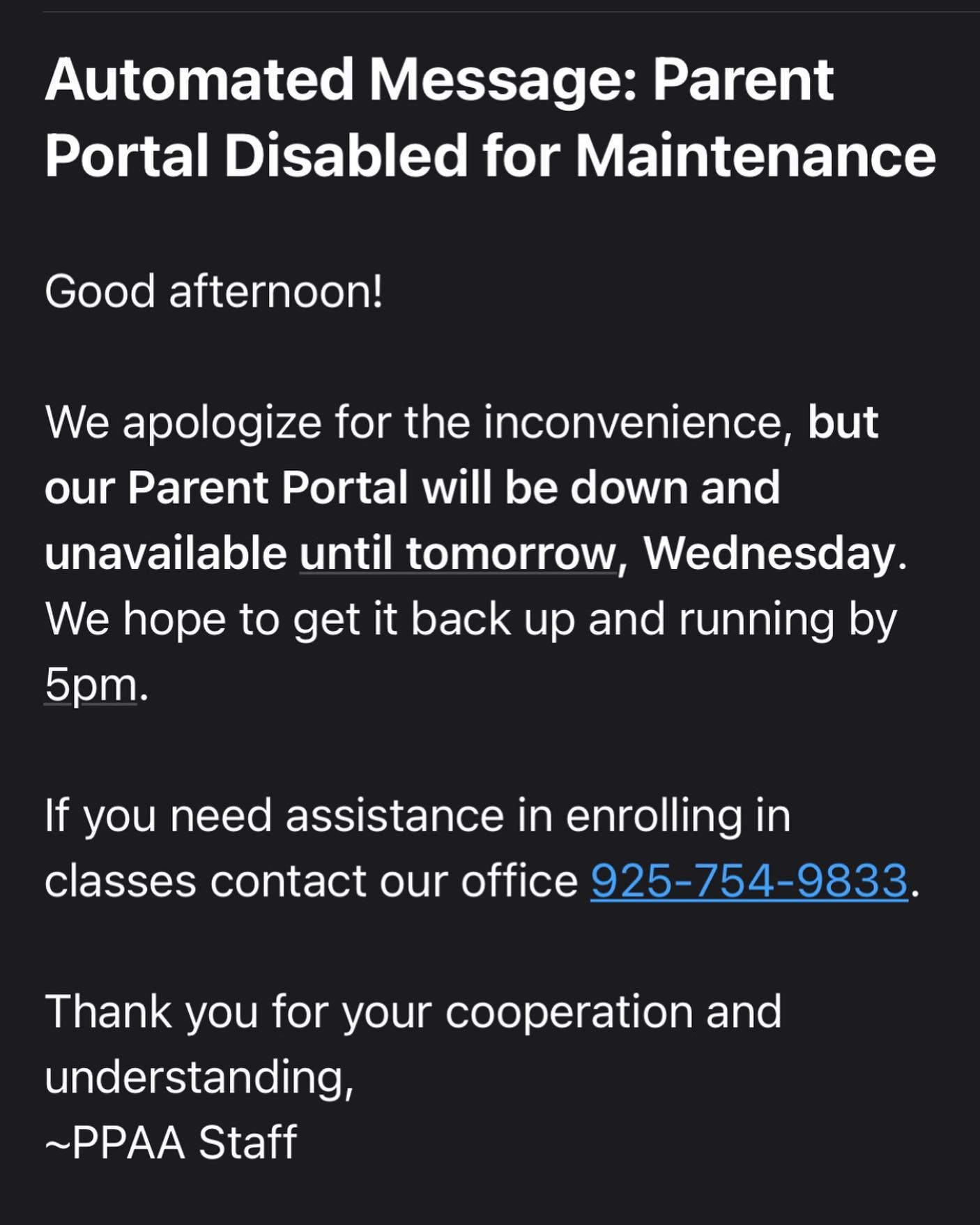The height and width of the screenshot is (1225, 980).
Task: Call the office number 925-754-9833
Action: (x=749, y=881)
